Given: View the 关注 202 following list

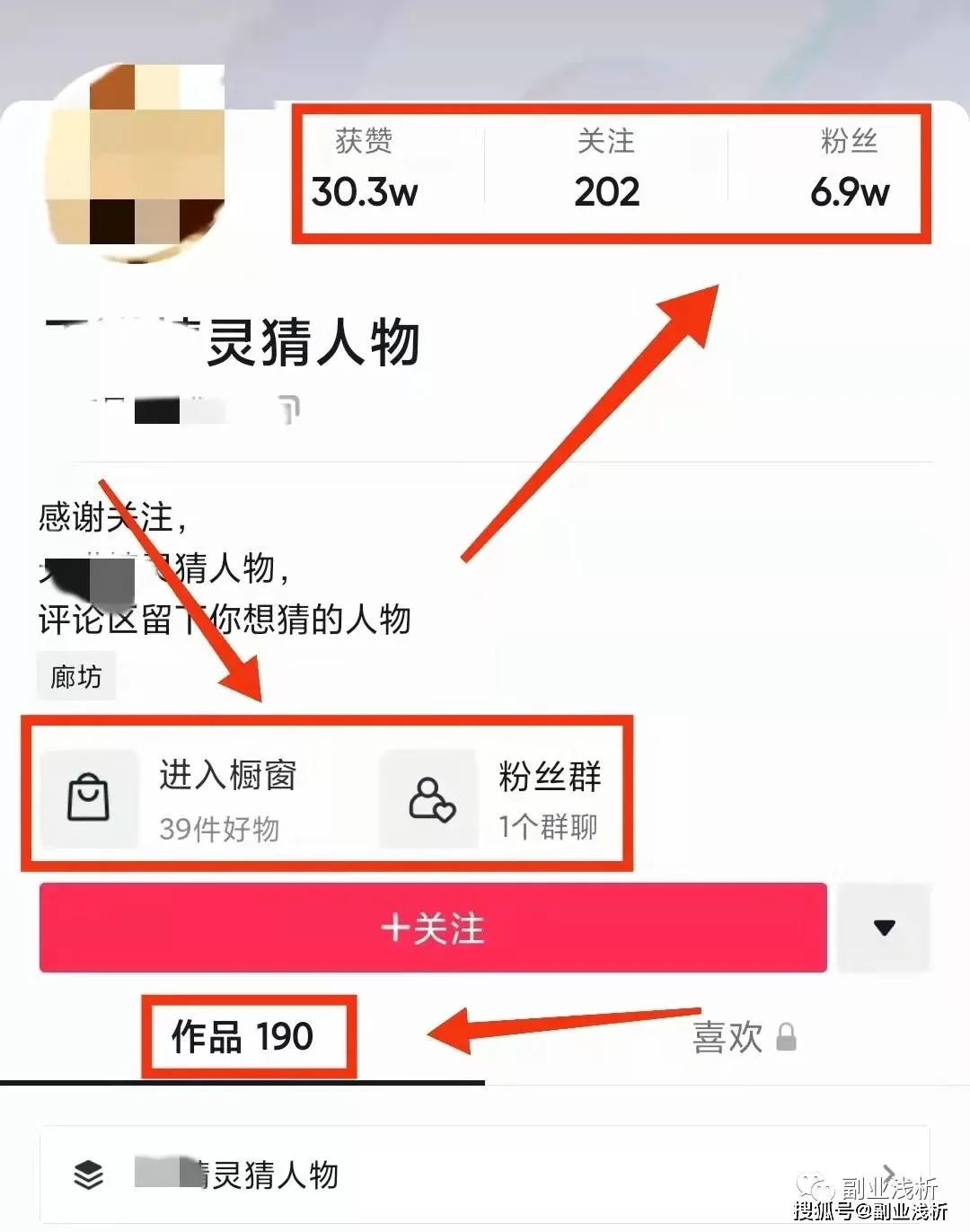Looking at the screenshot, I should coord(606,171).
